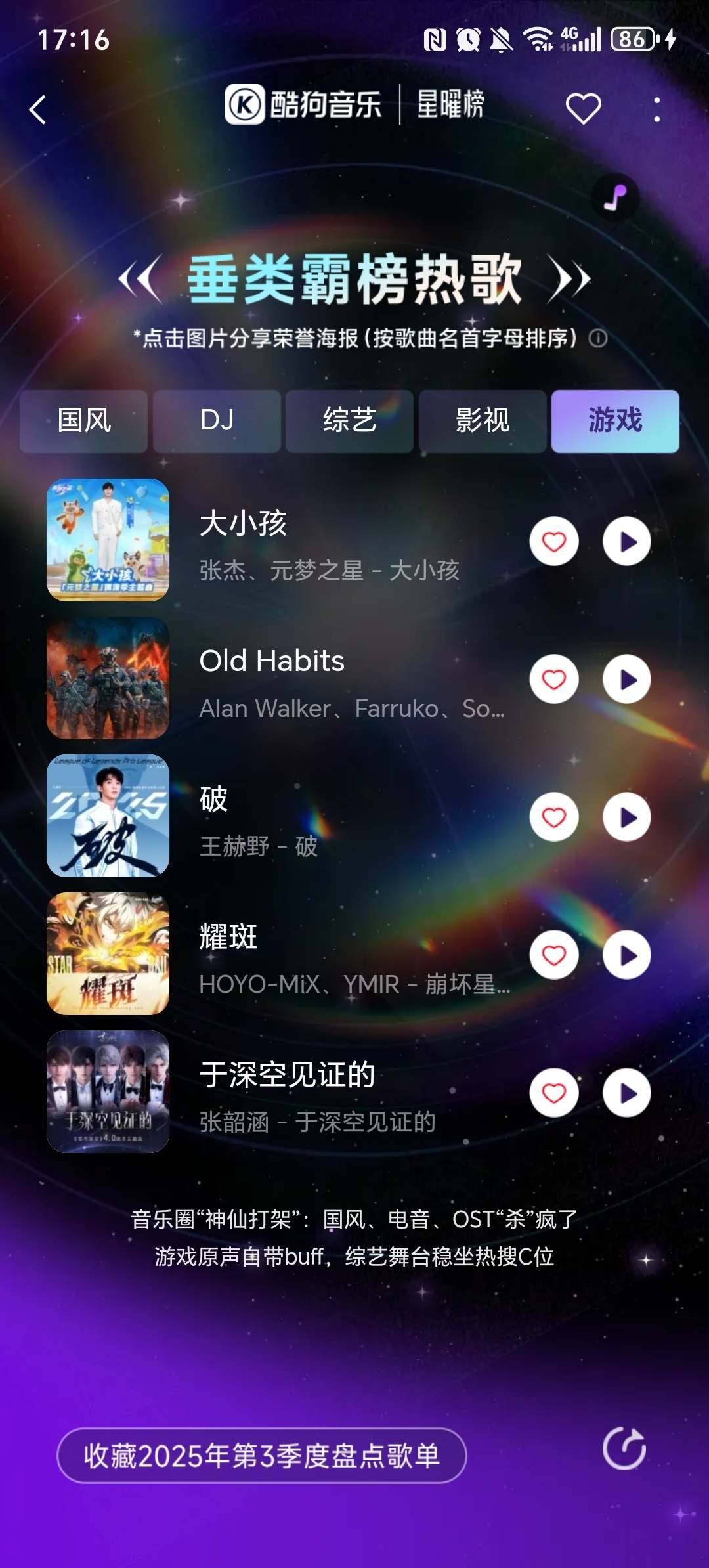709x1568 pixels.
Task: Share the 破 cover poster
Action: tap(108, 816)
